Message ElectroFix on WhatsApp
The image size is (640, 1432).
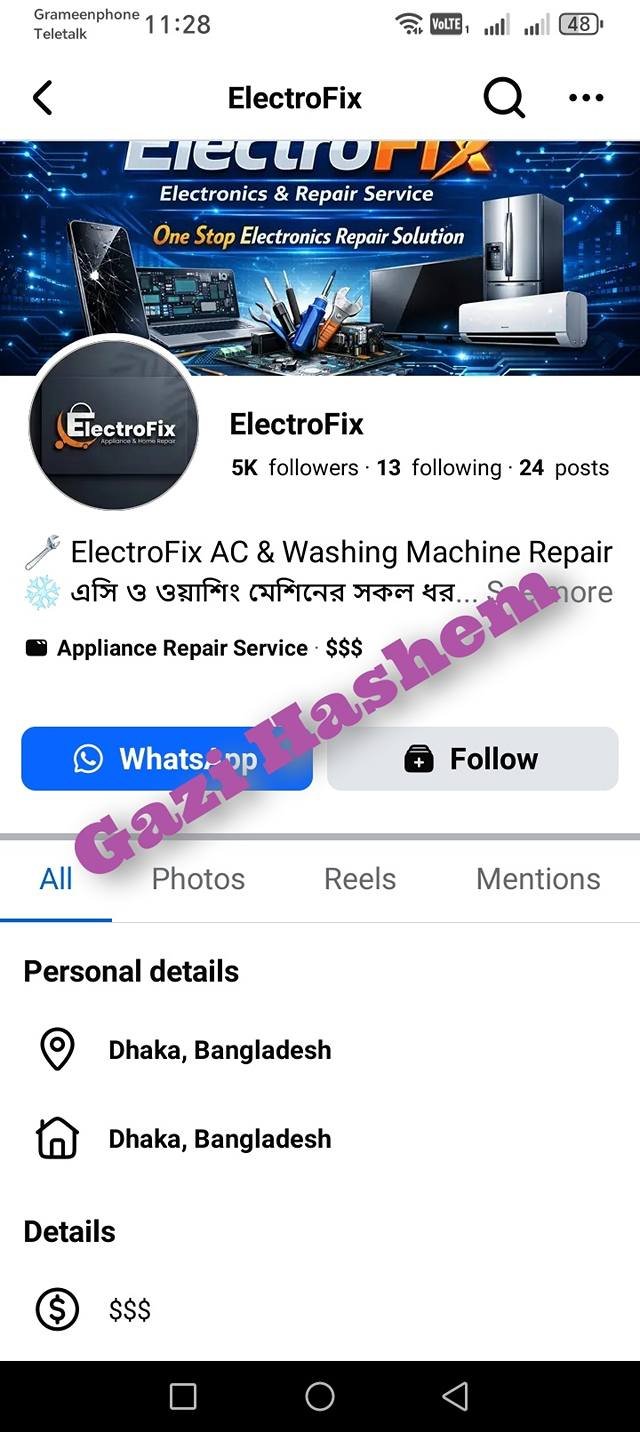click(x=167, y=759)
